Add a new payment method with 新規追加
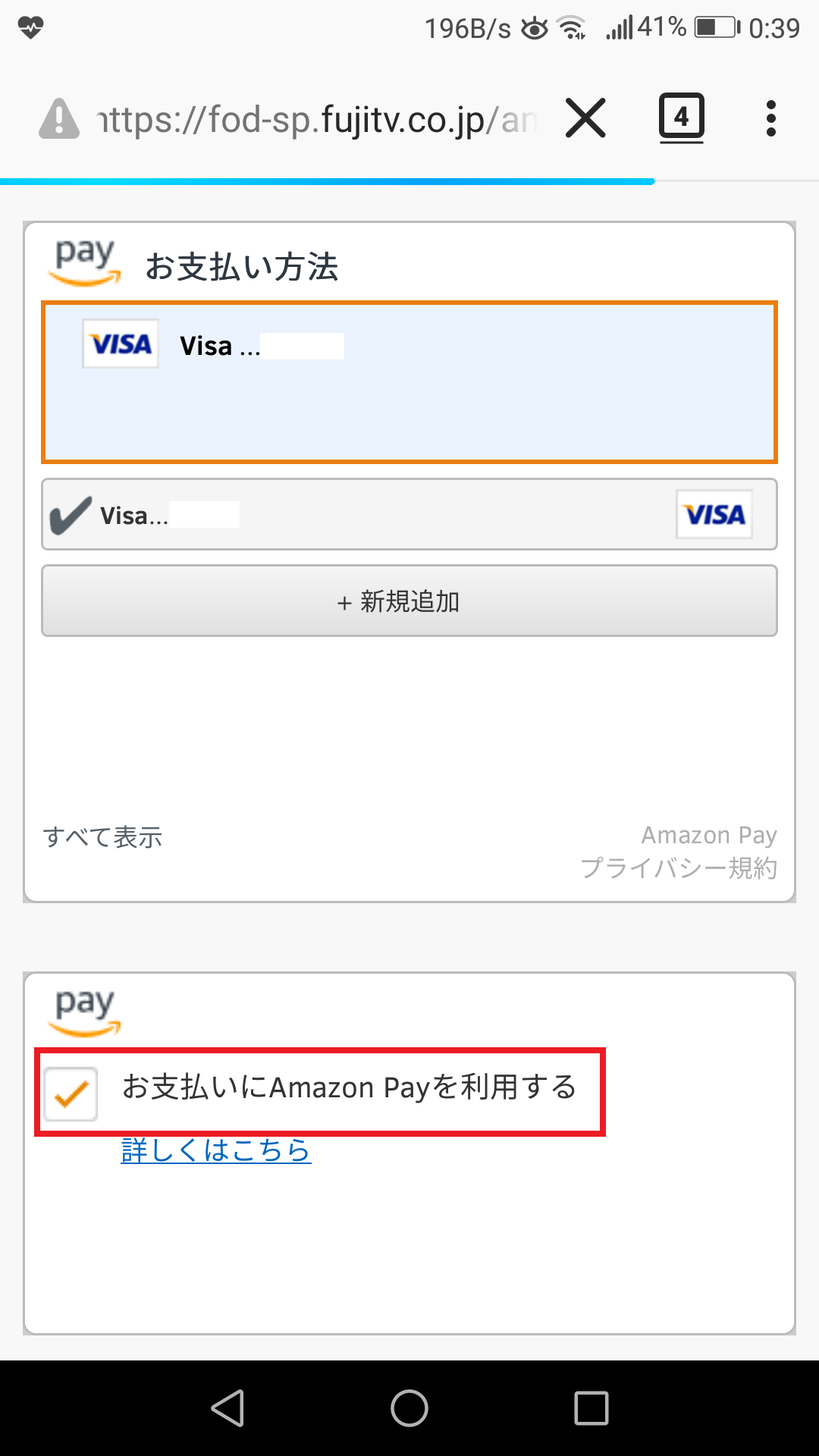 [409, 601]
